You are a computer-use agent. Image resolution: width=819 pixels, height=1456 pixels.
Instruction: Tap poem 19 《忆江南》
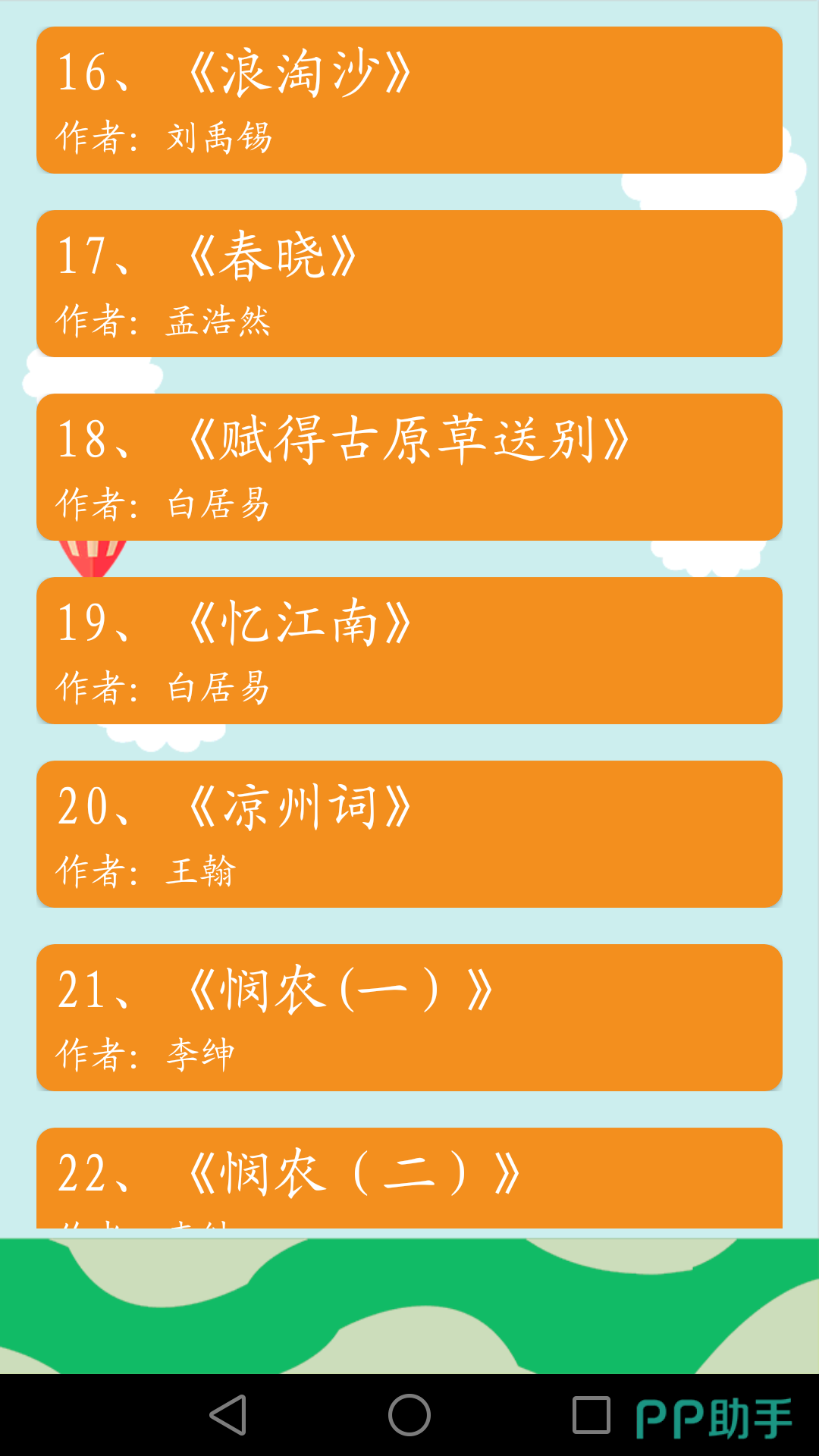(x=409, y=651)
